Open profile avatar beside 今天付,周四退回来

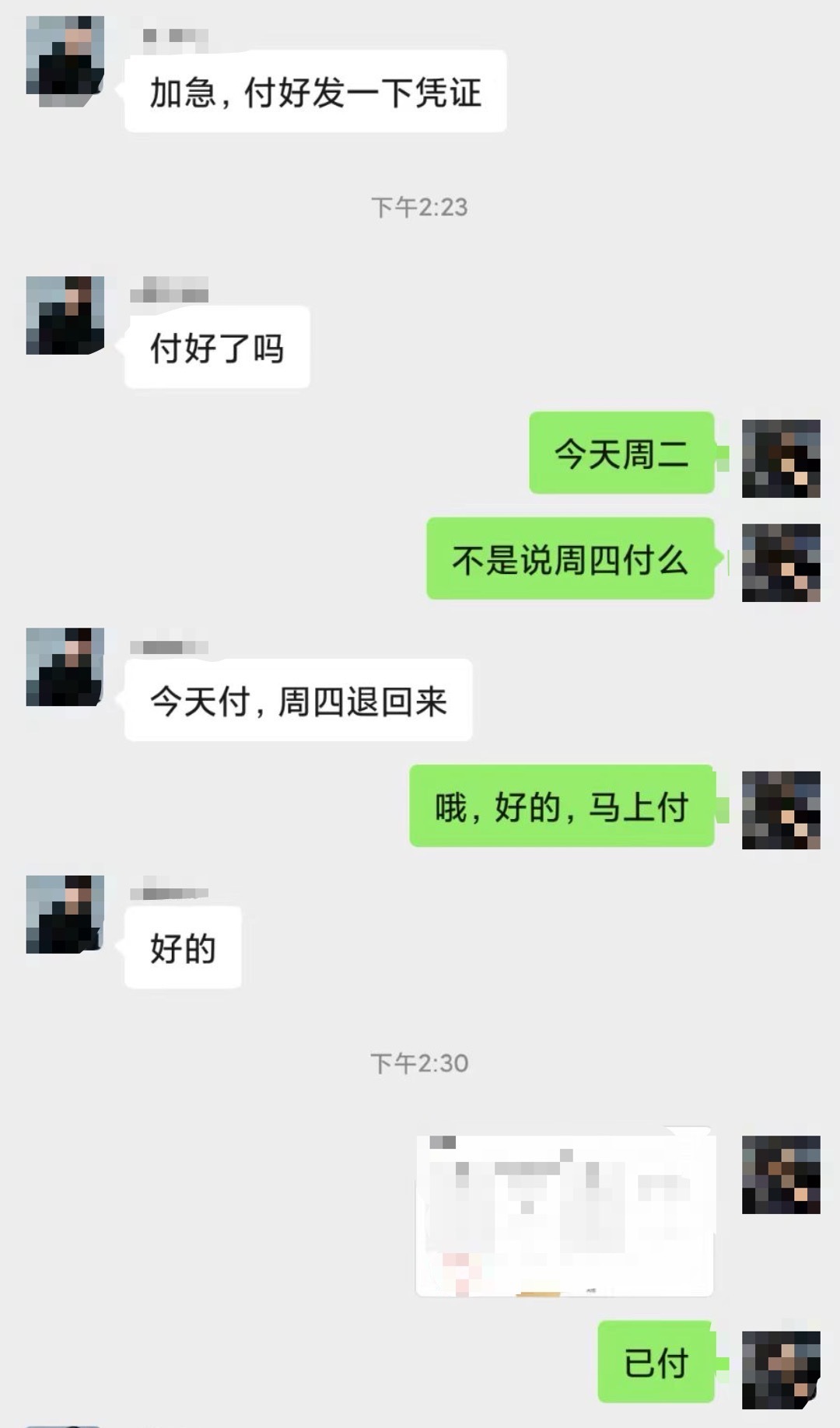click(x=65, y=667)
